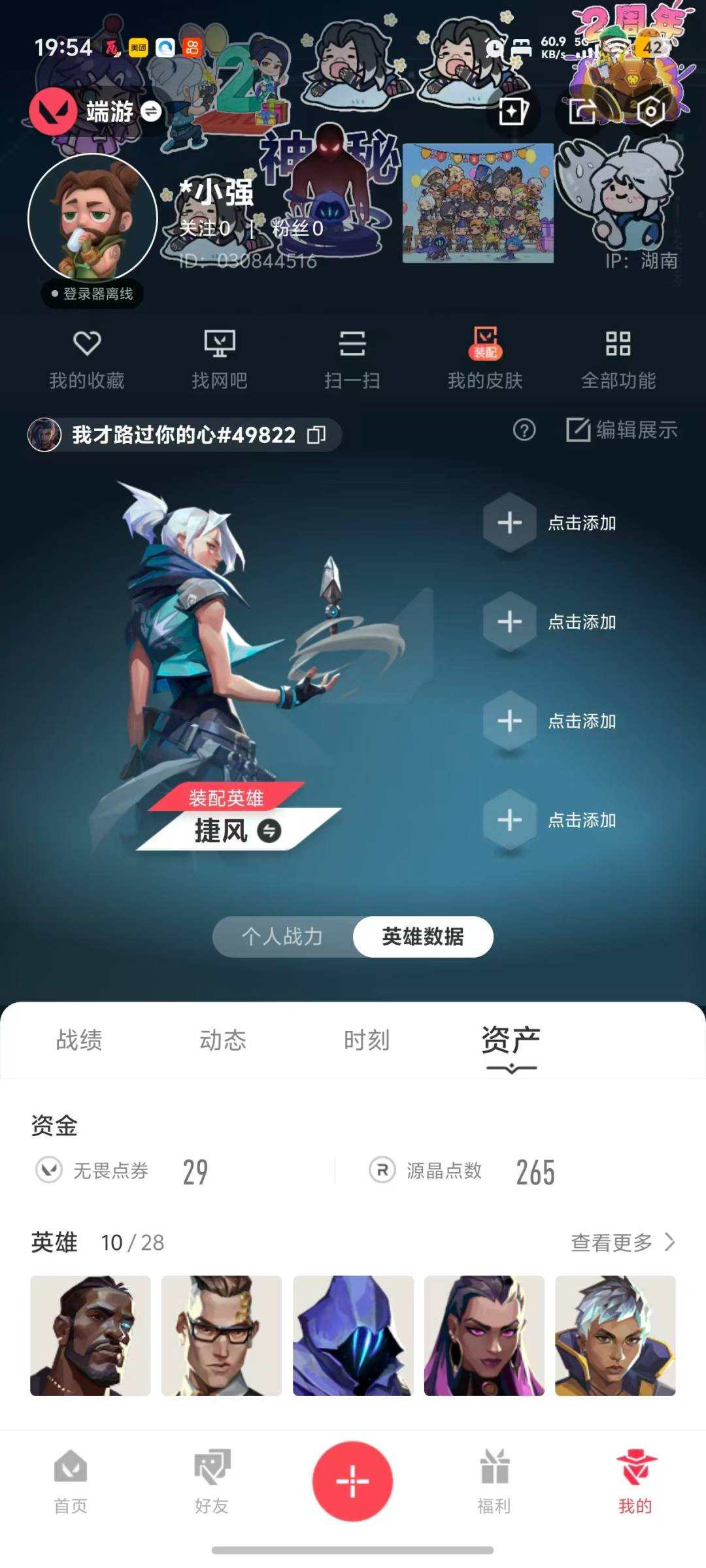
Task: Open 编辑展示 to edit the showcase
Action: click(x=621, y=431)
